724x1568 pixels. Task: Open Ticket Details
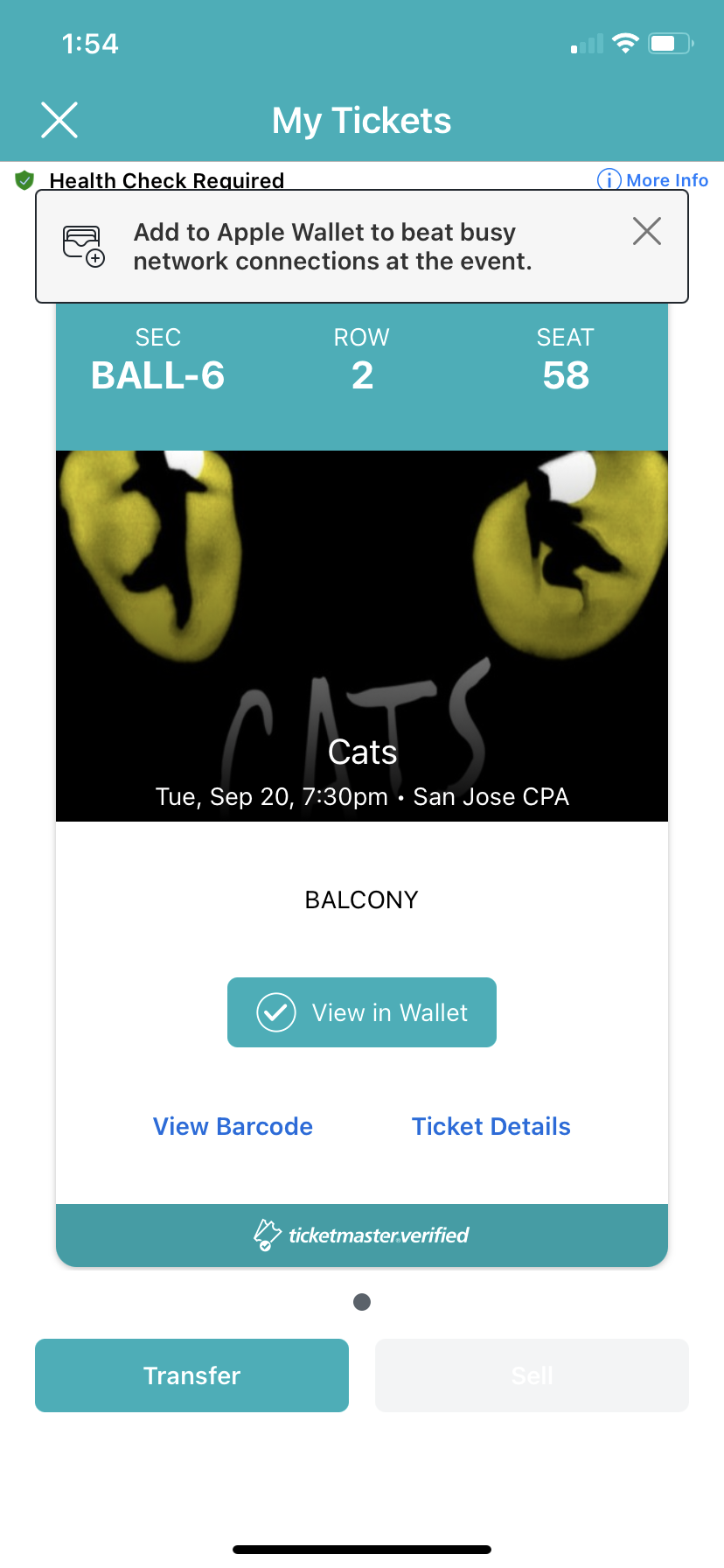pos(491,1126)
